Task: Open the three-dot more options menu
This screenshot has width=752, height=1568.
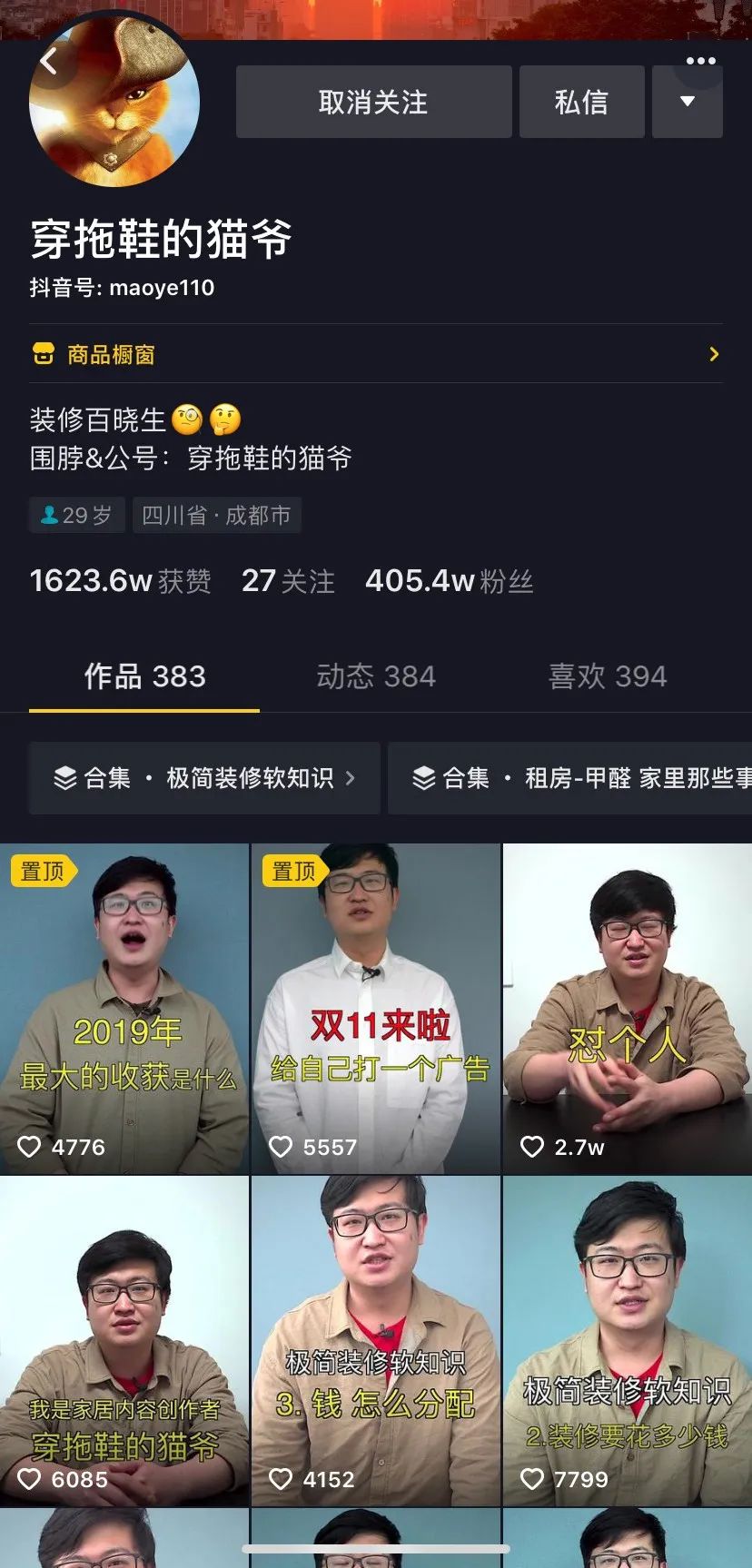Action: point(700,60)
